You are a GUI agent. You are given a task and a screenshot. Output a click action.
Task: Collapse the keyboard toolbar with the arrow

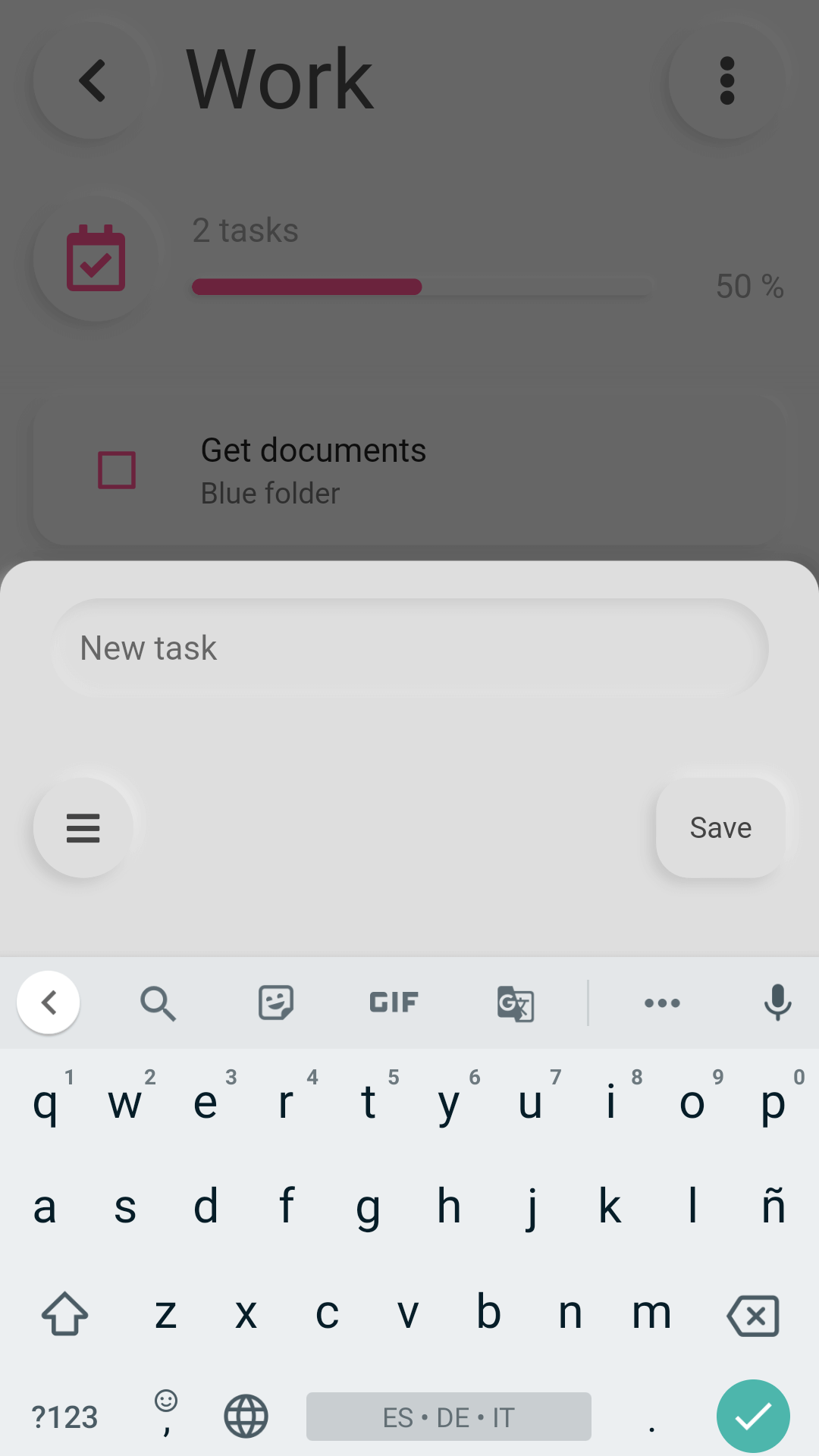click(x=49, y=1003)
